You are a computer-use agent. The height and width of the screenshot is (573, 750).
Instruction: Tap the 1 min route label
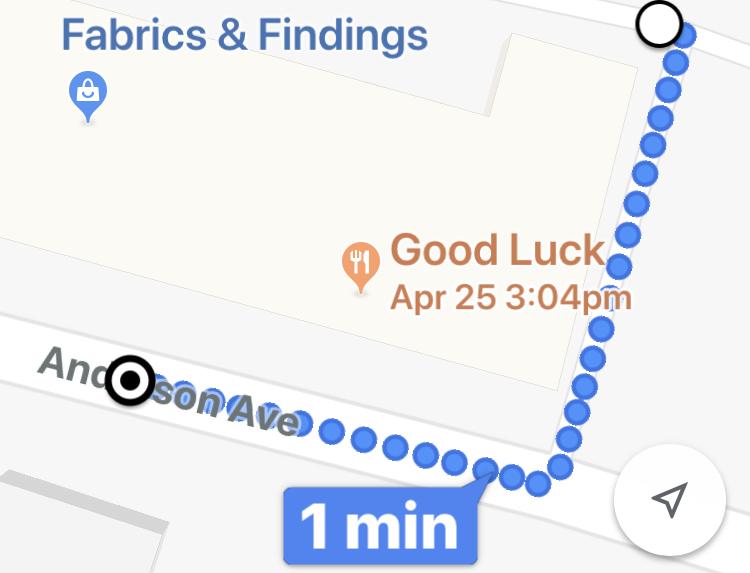point(380,525)
